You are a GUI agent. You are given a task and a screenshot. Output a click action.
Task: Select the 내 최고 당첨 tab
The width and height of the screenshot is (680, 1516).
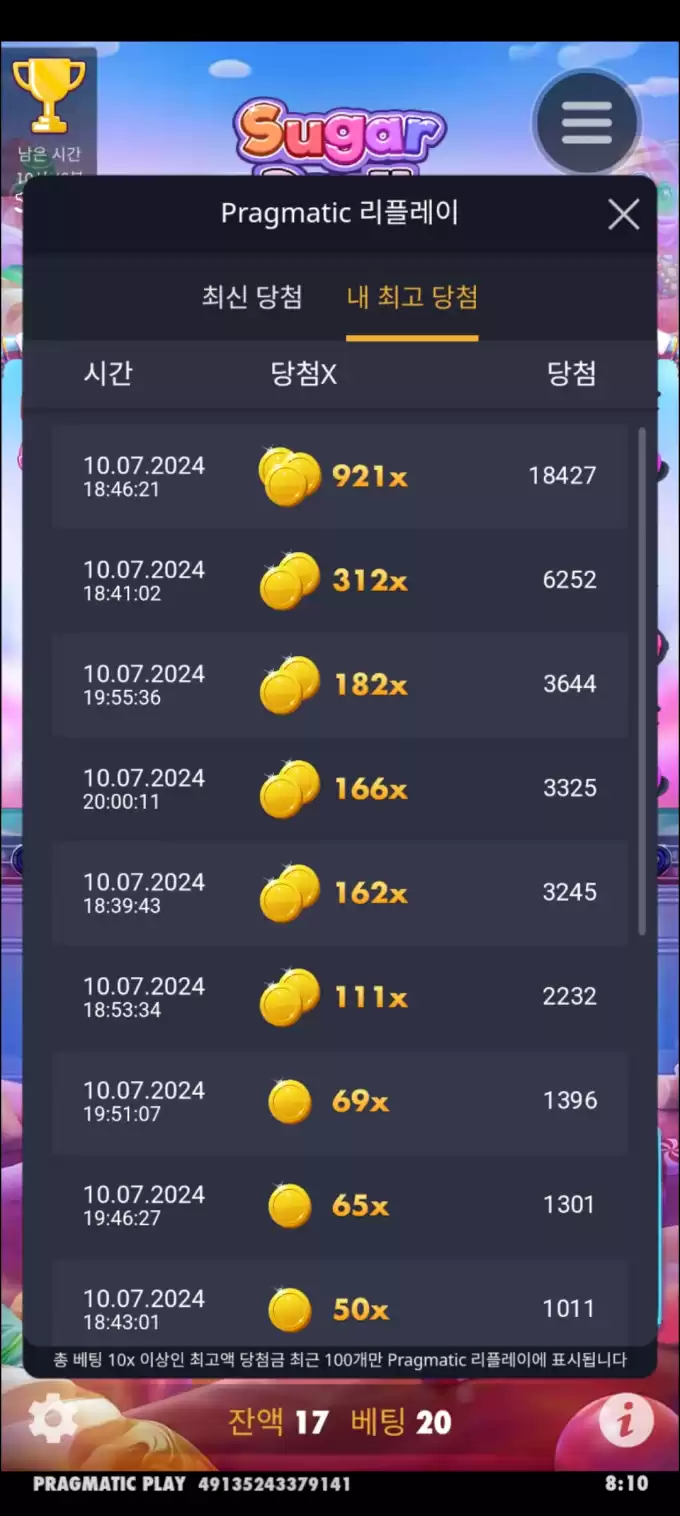[x=412, y=297]
